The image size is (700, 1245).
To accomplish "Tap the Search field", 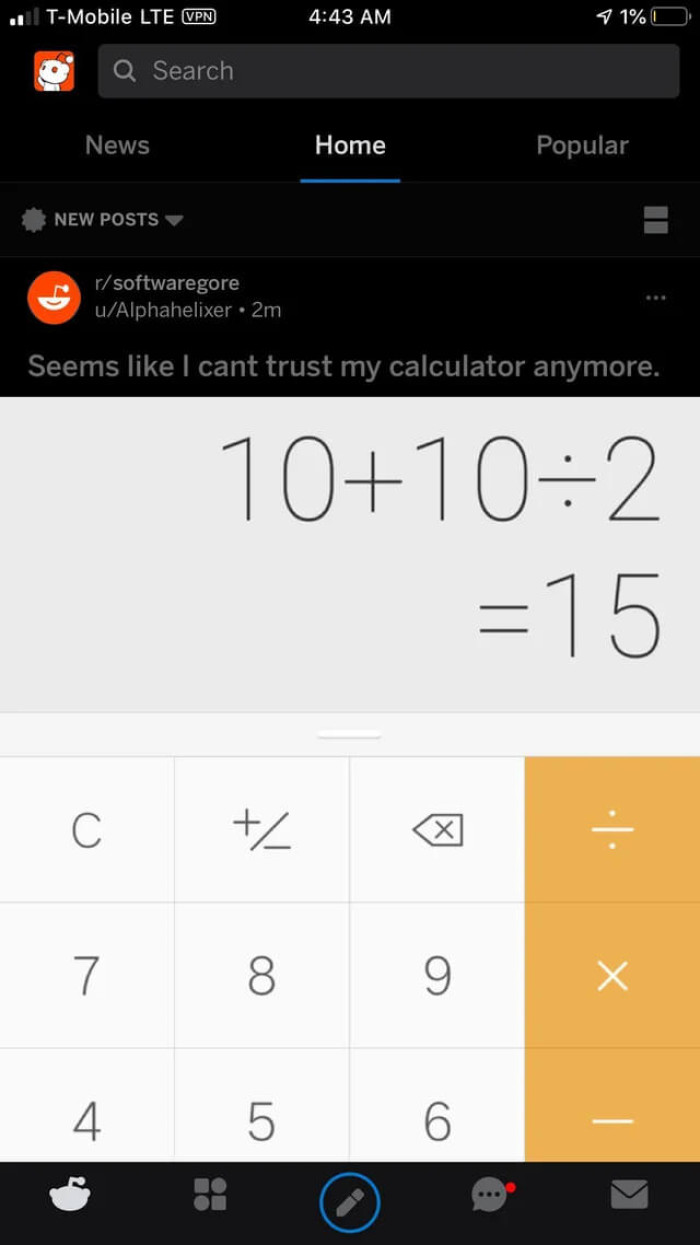I will 388,71.
